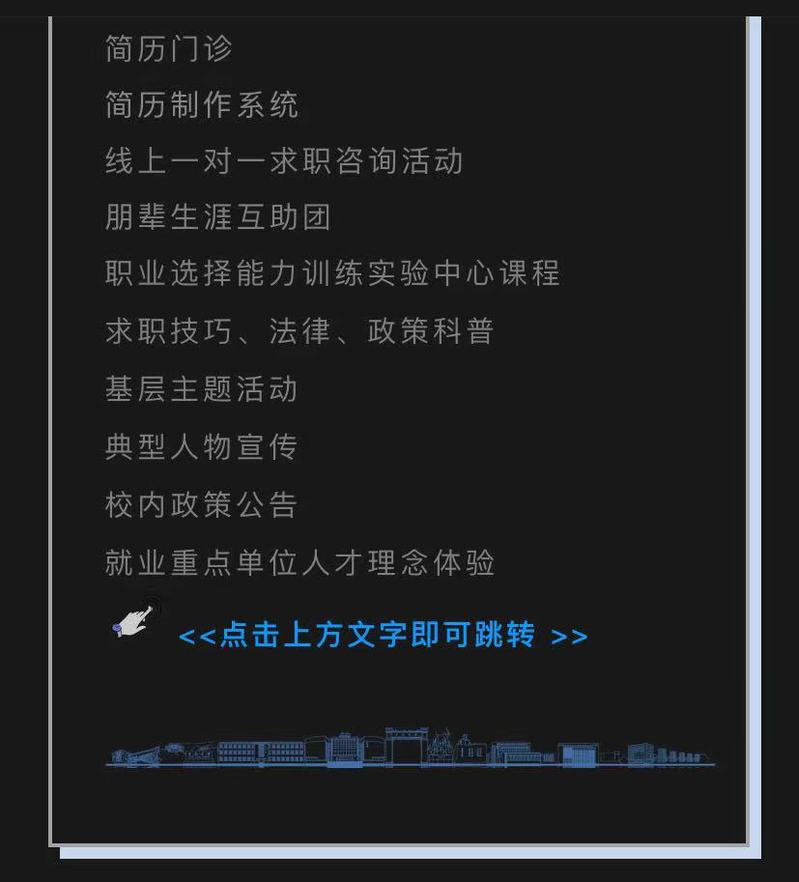
Task: Jump to 职业选择能力训练实验中心课程
Action: pos(332,273)
